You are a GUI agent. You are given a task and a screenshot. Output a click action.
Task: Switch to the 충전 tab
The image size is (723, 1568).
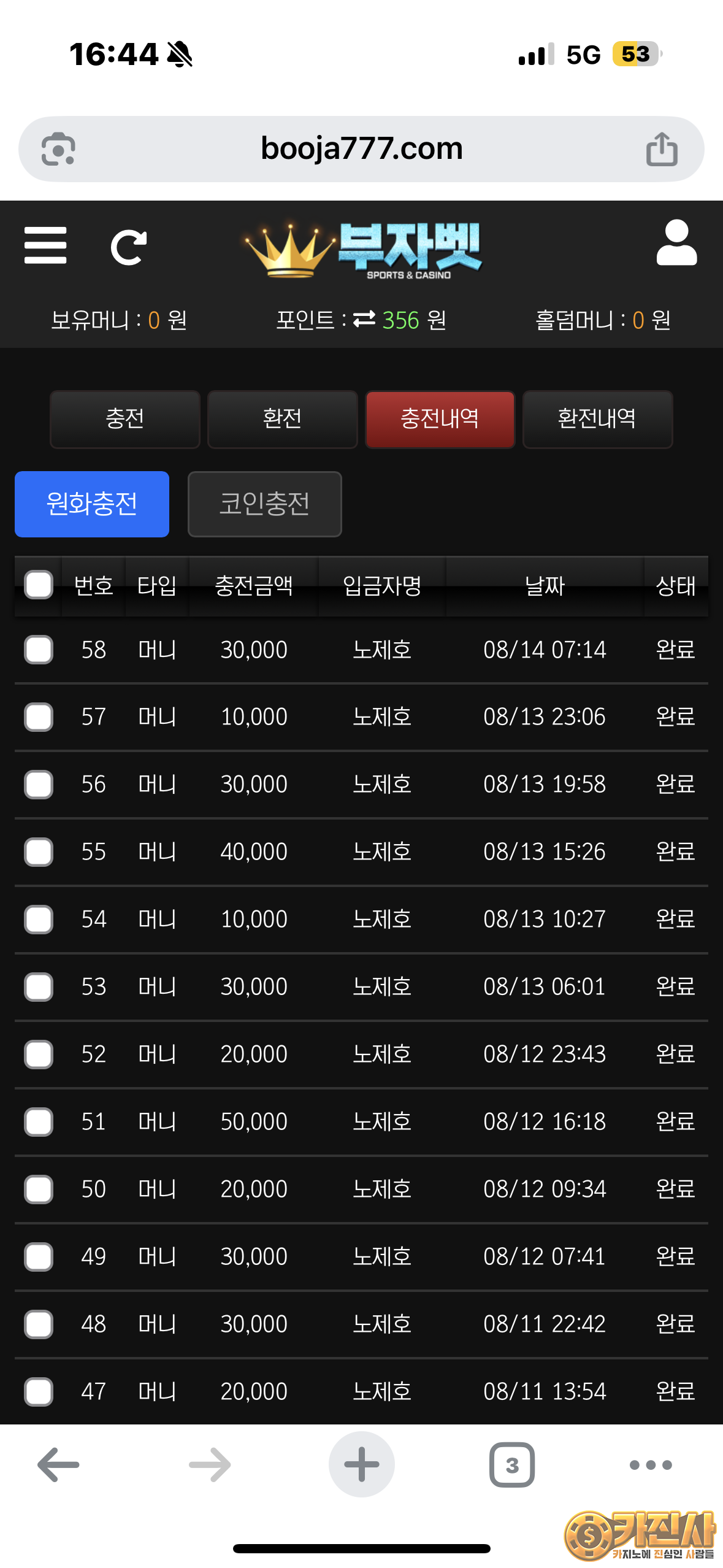pyautogui.click(x=125, y=419)
